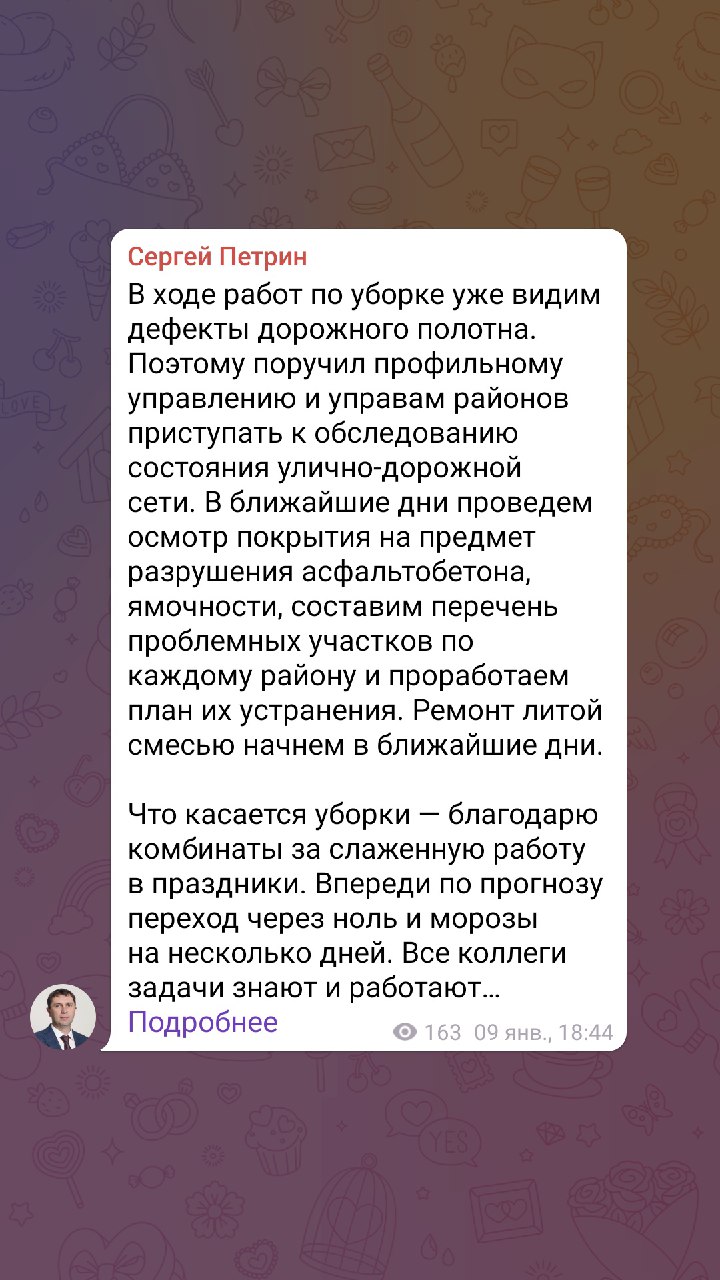Expand the post via Подробнее link

click(x=202, y=1022)
